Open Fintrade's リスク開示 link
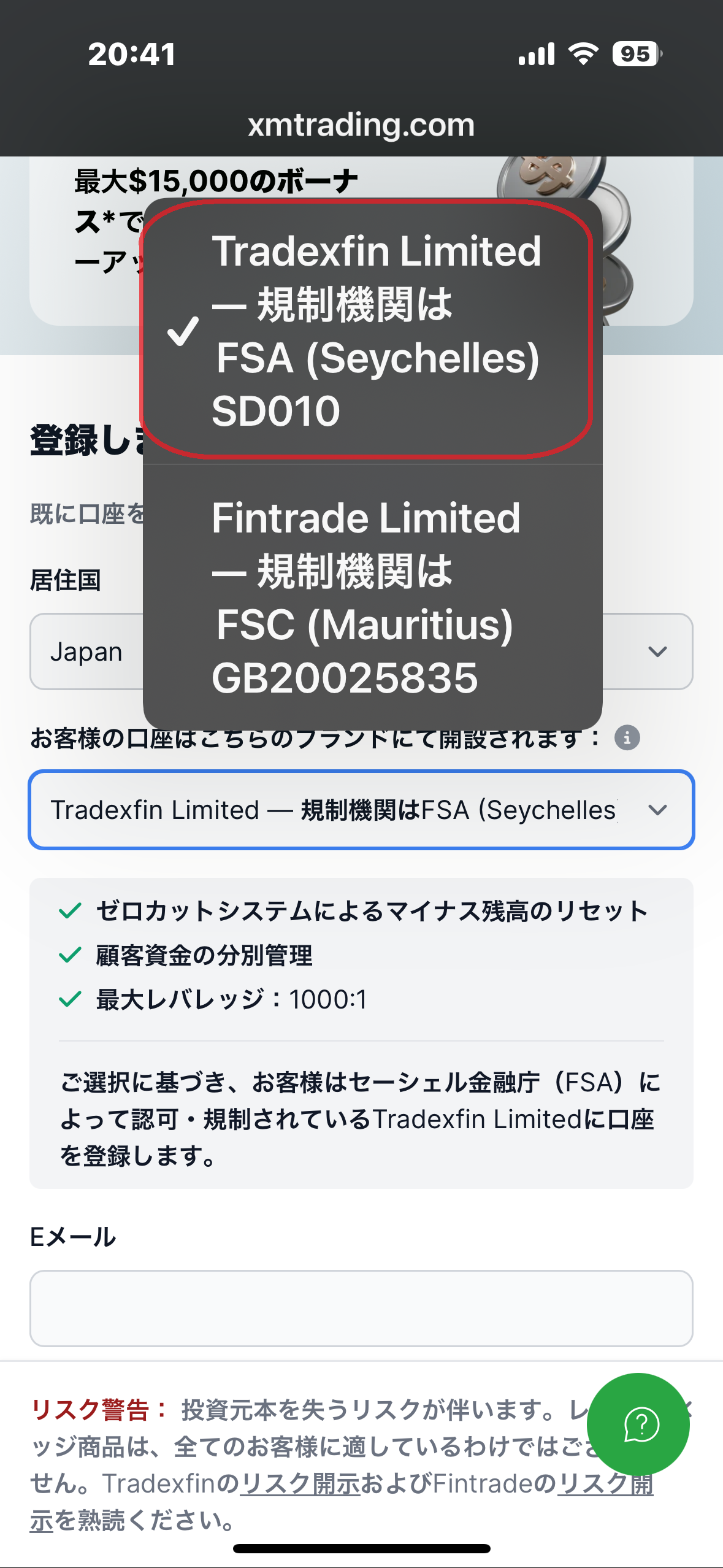The width and height of the screenshot is (723, 1568). tap(604, 1484)
